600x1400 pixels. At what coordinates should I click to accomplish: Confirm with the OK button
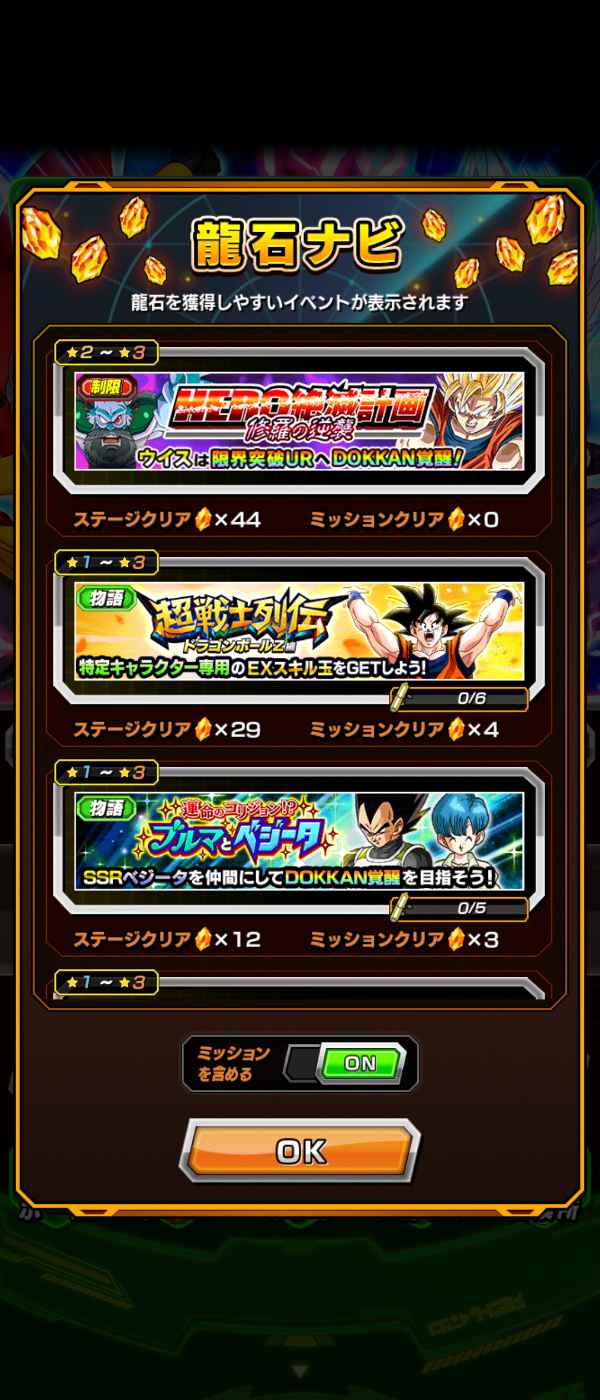(300, 1152)
